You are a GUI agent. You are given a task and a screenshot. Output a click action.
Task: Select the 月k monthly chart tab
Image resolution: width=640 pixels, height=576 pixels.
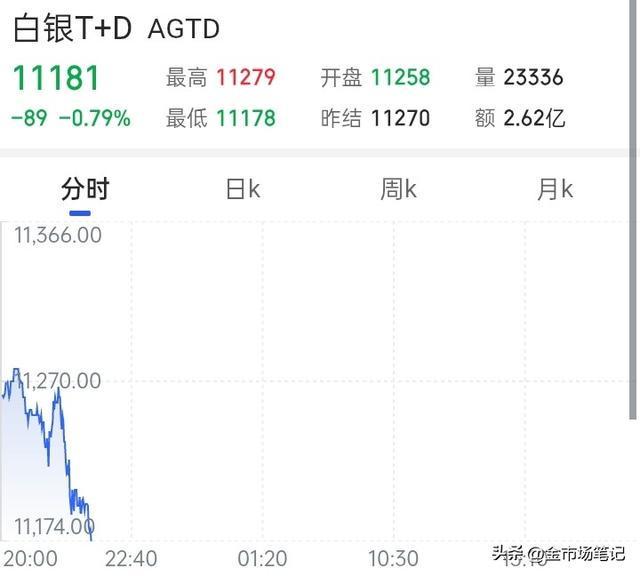click(554, 189)
